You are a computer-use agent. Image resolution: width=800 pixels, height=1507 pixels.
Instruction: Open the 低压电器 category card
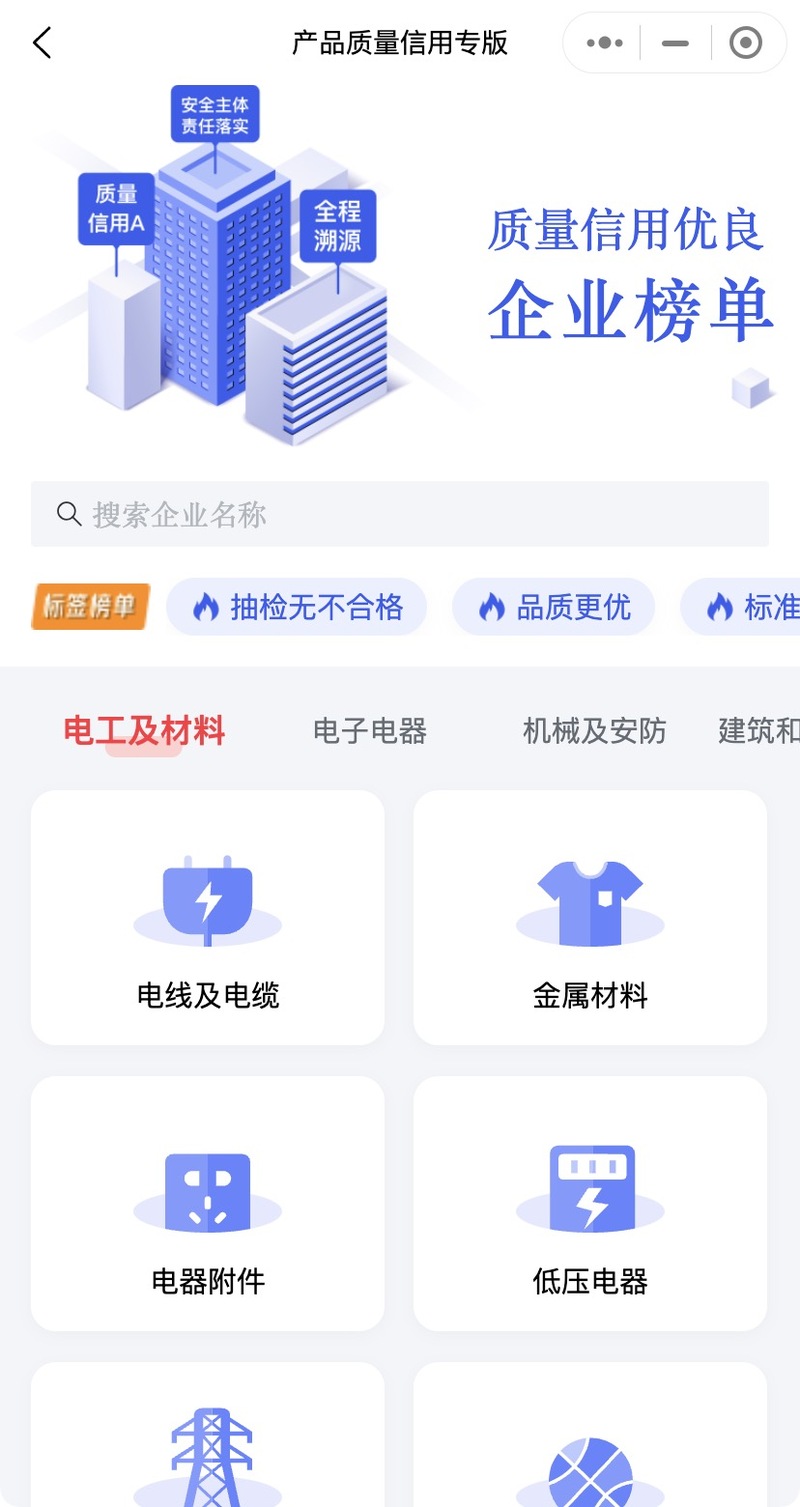pos(590,1204)
